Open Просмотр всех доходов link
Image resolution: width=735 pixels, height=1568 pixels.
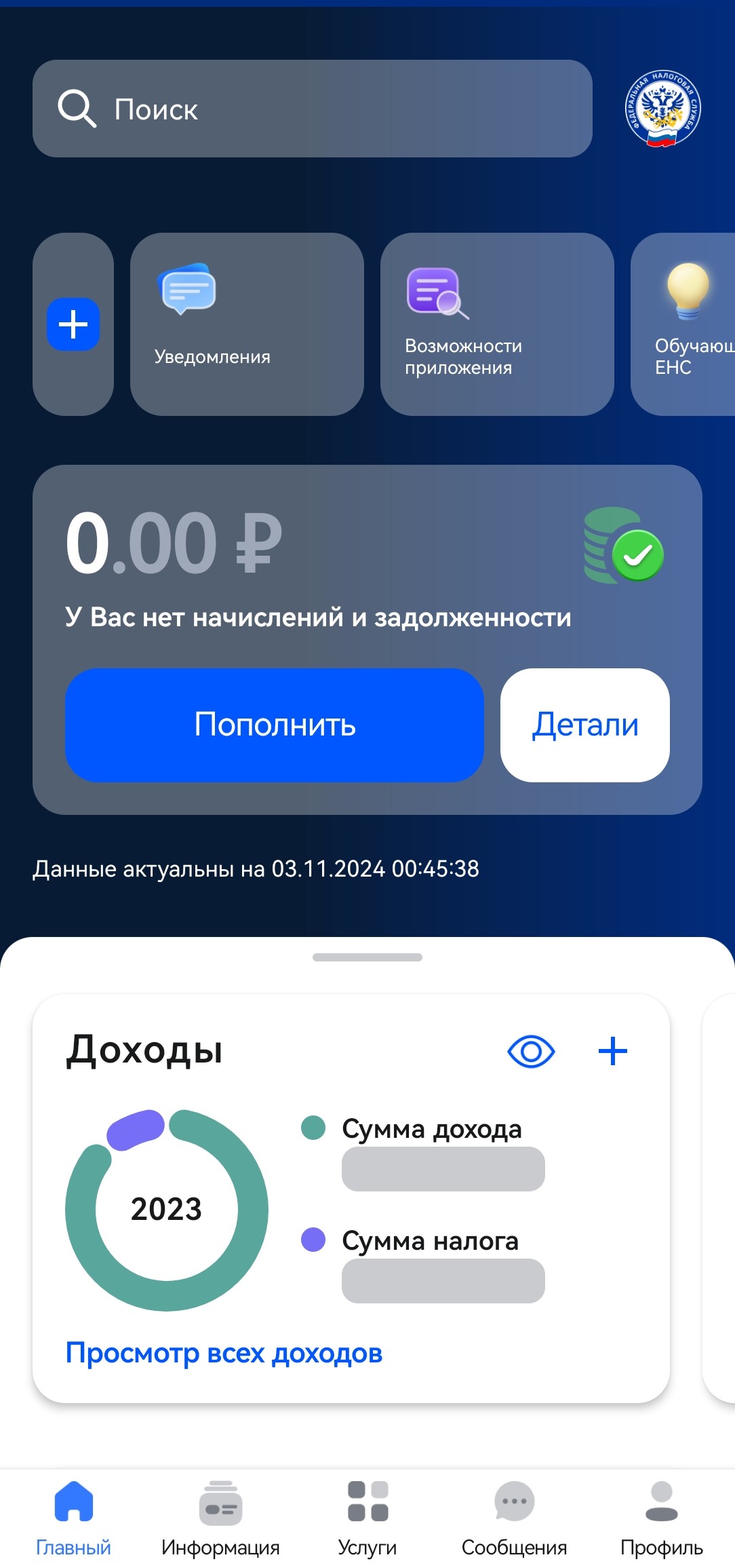224,1352
